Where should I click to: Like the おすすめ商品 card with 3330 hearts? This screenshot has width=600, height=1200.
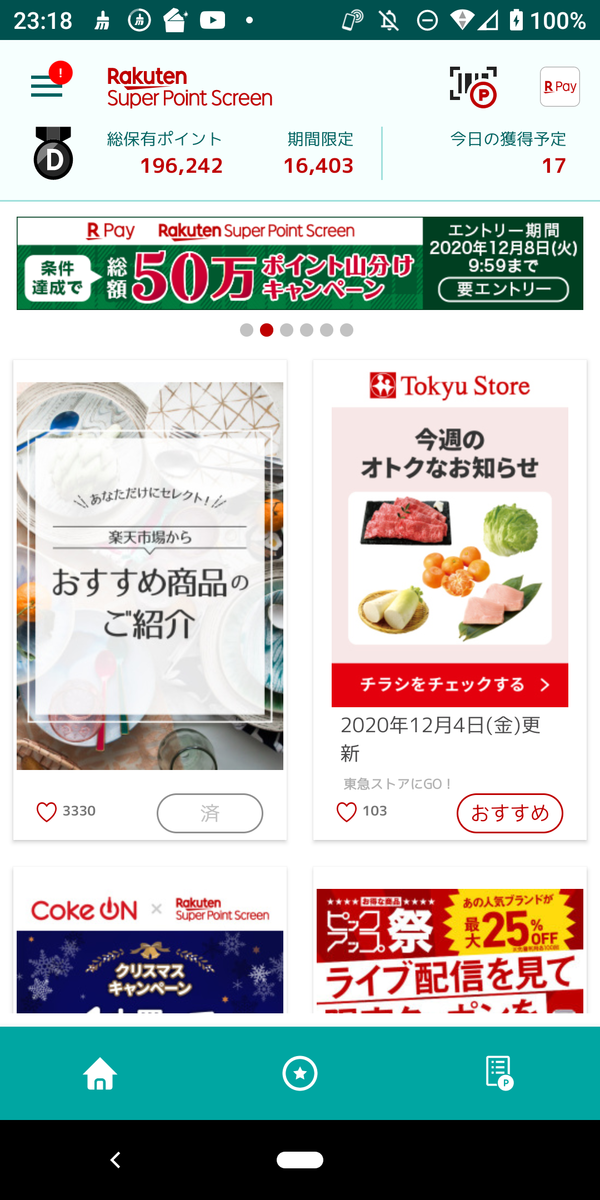point(47,812)
